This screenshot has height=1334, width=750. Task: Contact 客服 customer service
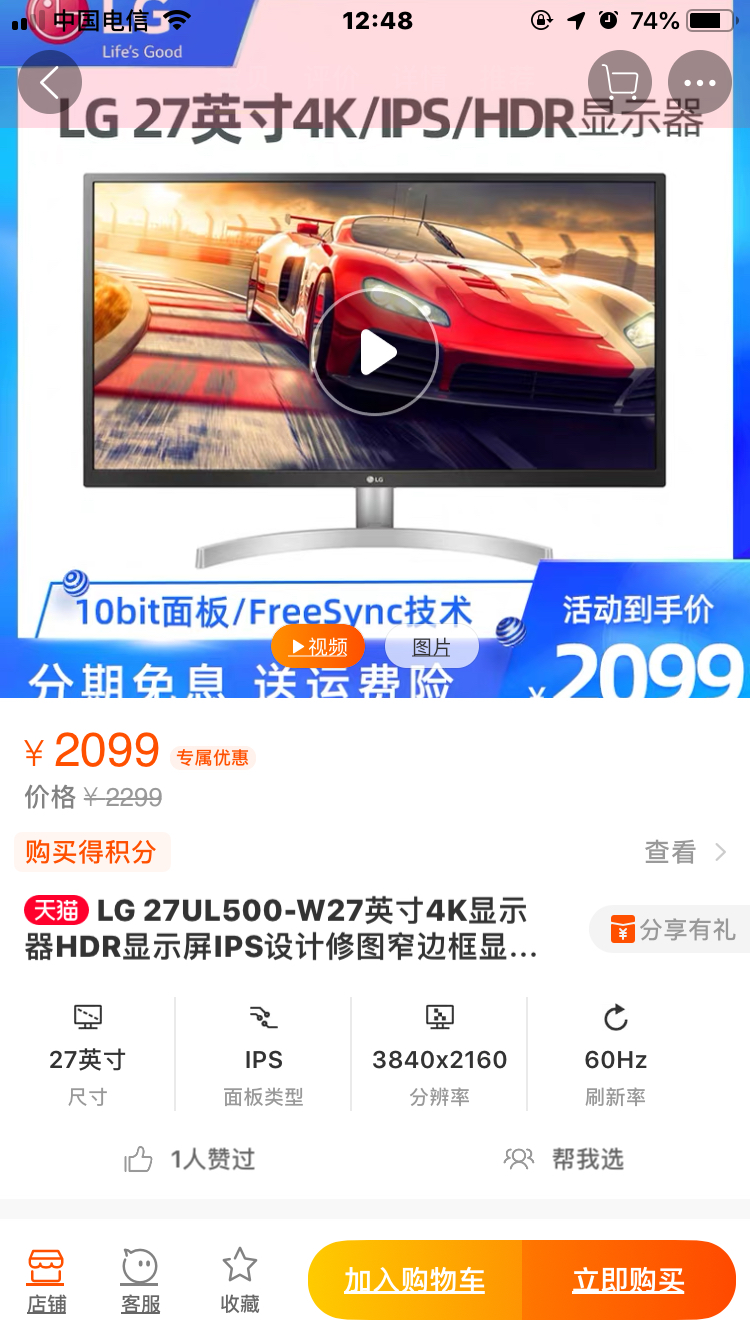(140, 1281)
